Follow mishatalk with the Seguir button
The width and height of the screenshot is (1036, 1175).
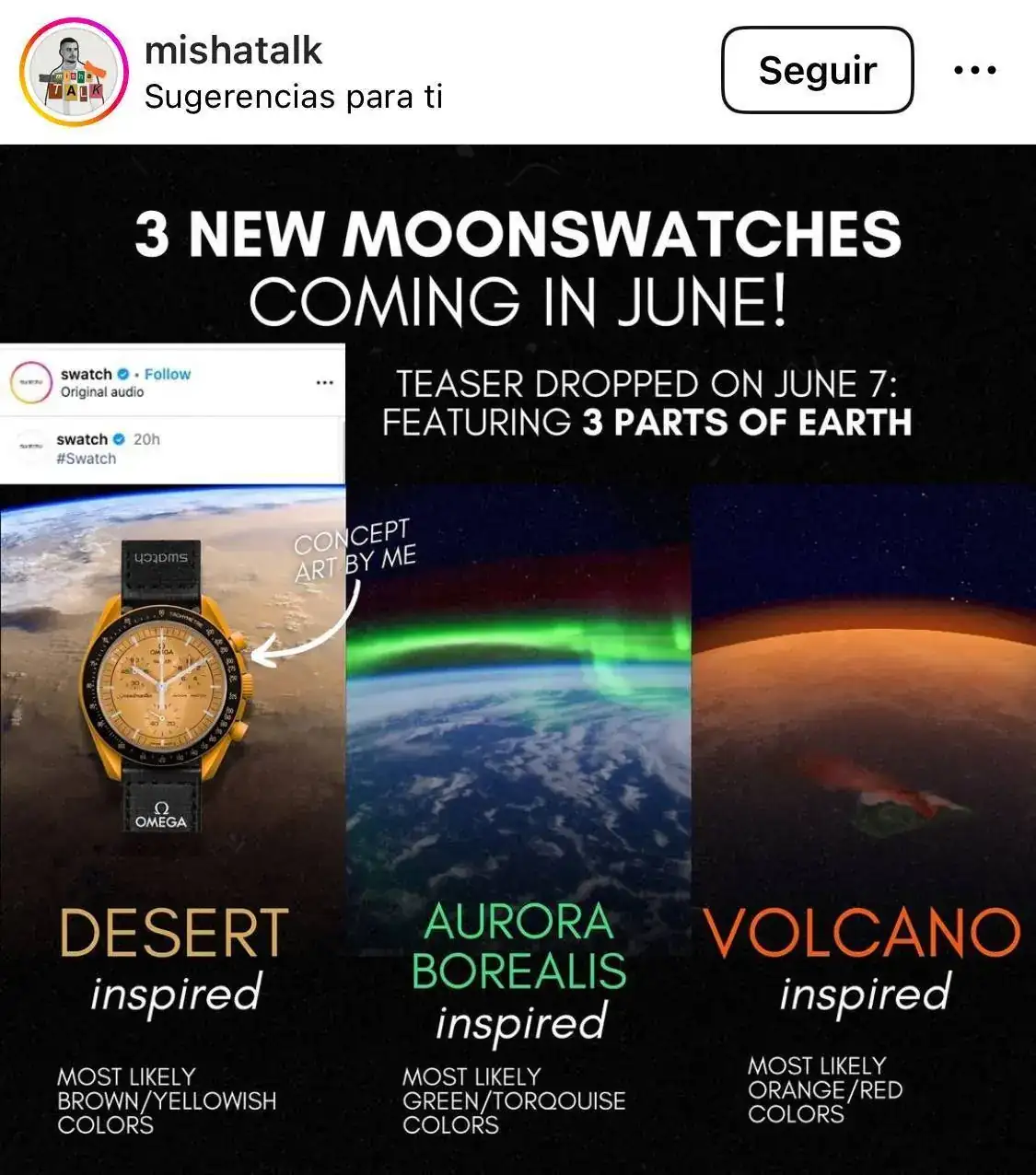pyautogui.click(x=817, y=70)
